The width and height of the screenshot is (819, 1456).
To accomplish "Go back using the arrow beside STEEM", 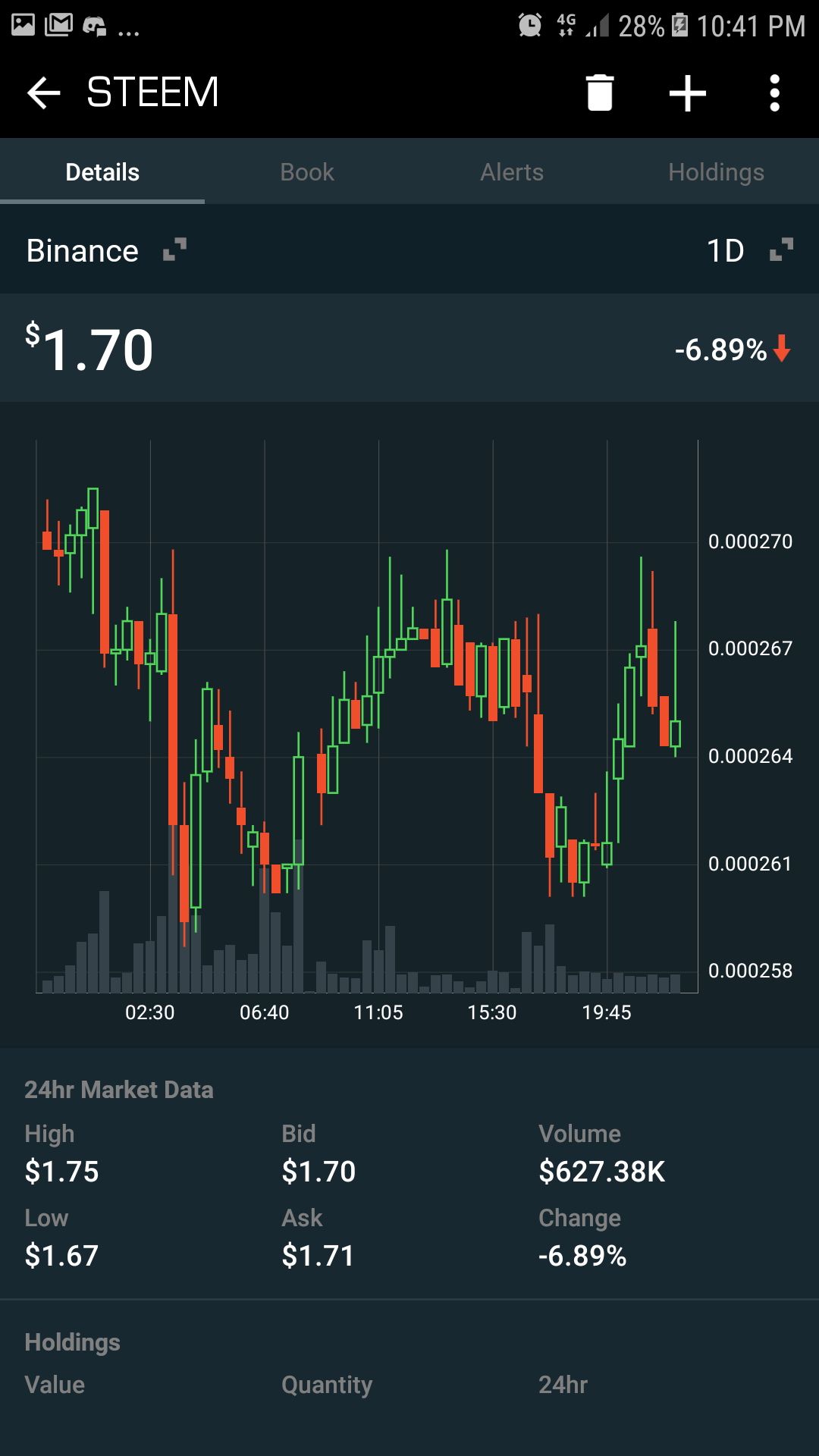I will pos(43,93).
